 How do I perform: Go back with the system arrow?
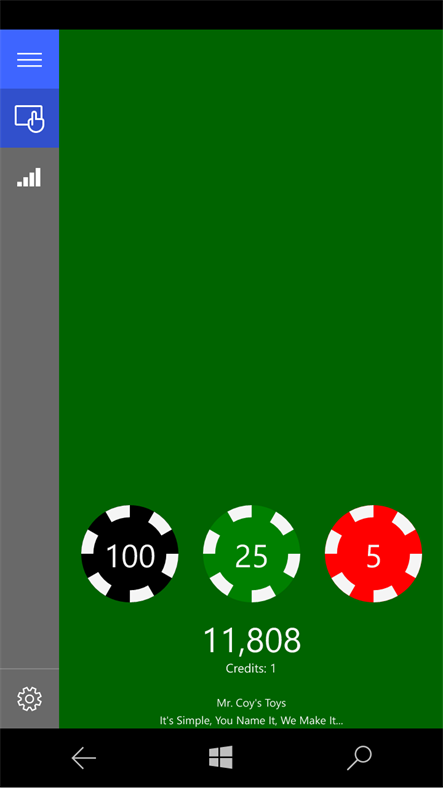(83, 757)
